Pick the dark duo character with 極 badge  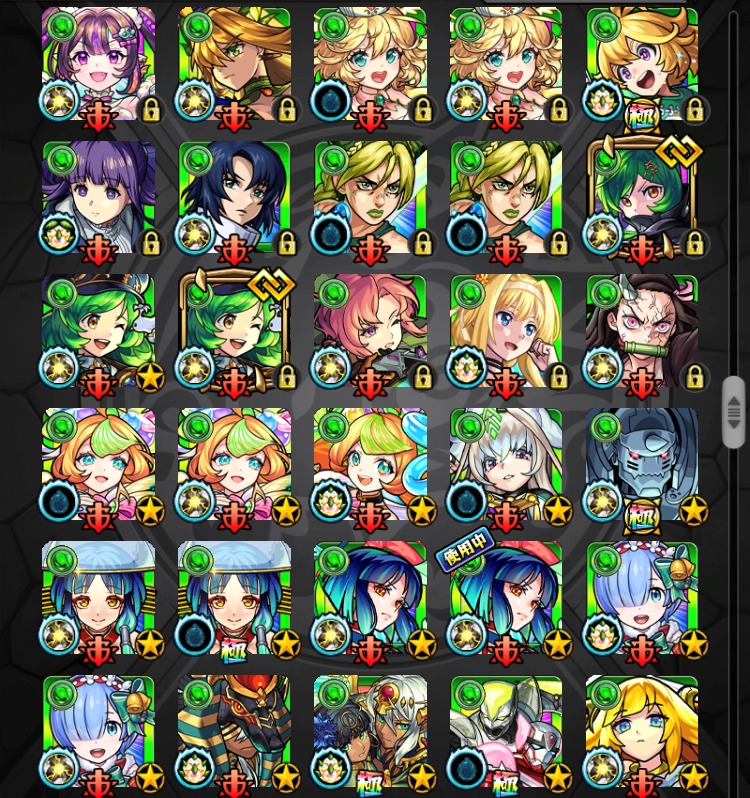click(x=370, y=732)
